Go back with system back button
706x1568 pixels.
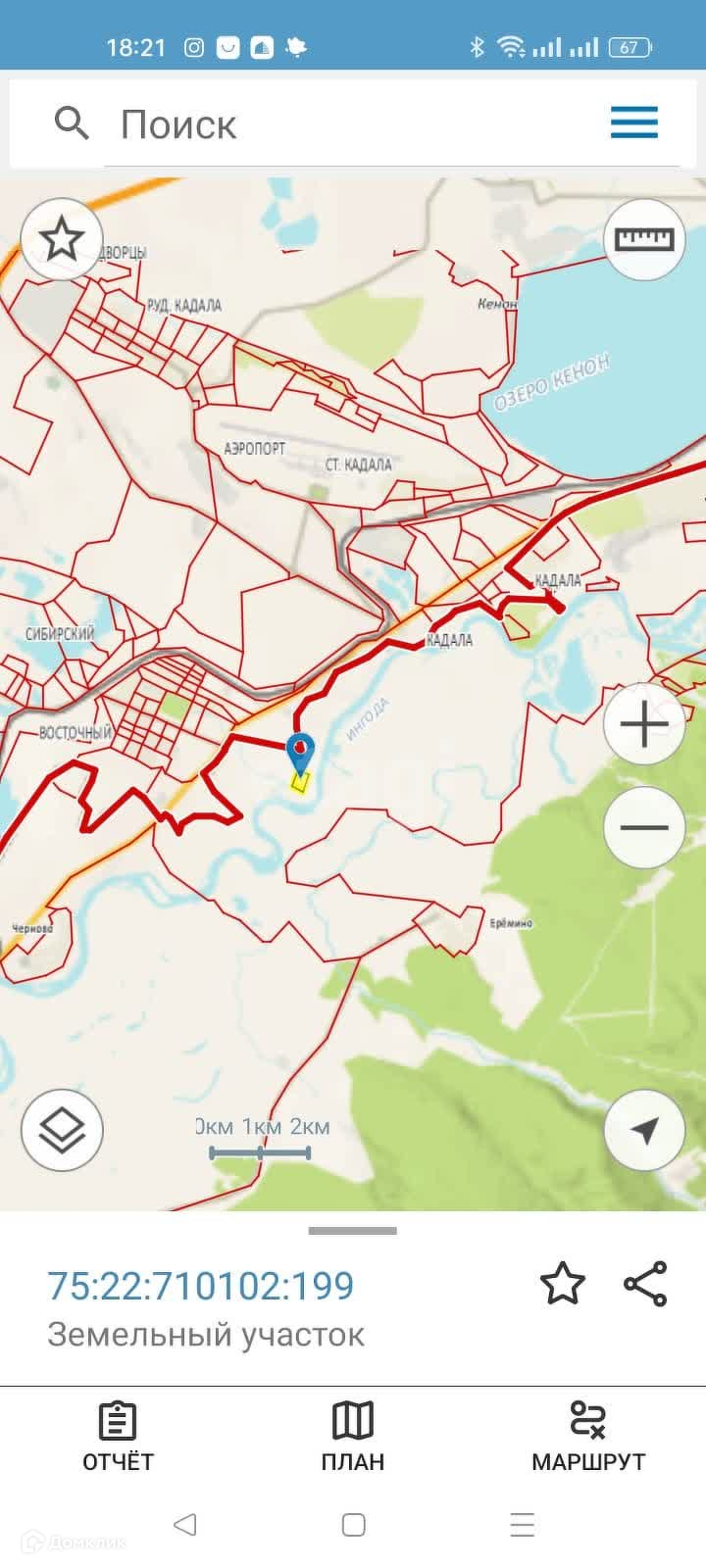coord(184,1524)
